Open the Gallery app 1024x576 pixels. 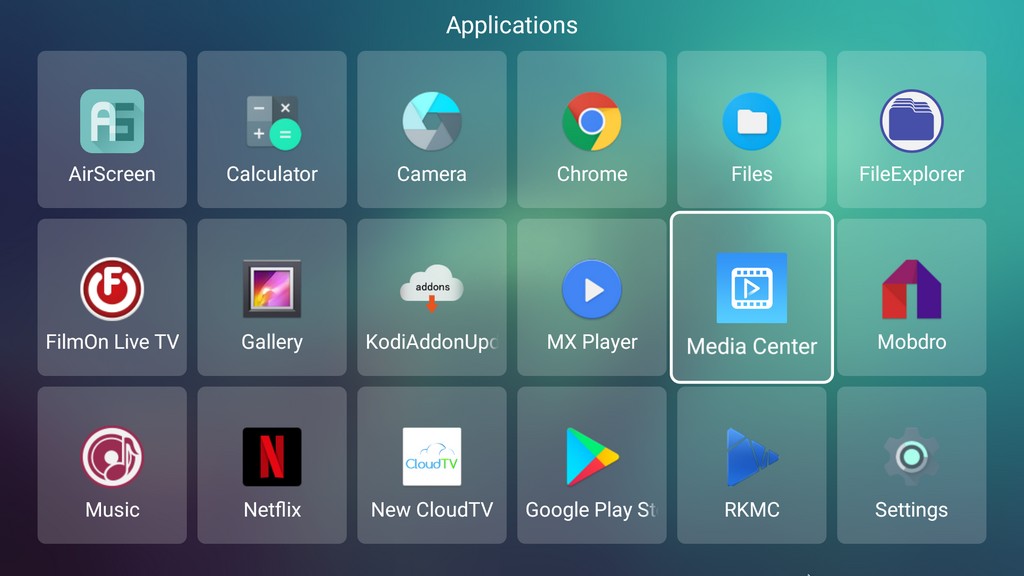coord(272,298)
